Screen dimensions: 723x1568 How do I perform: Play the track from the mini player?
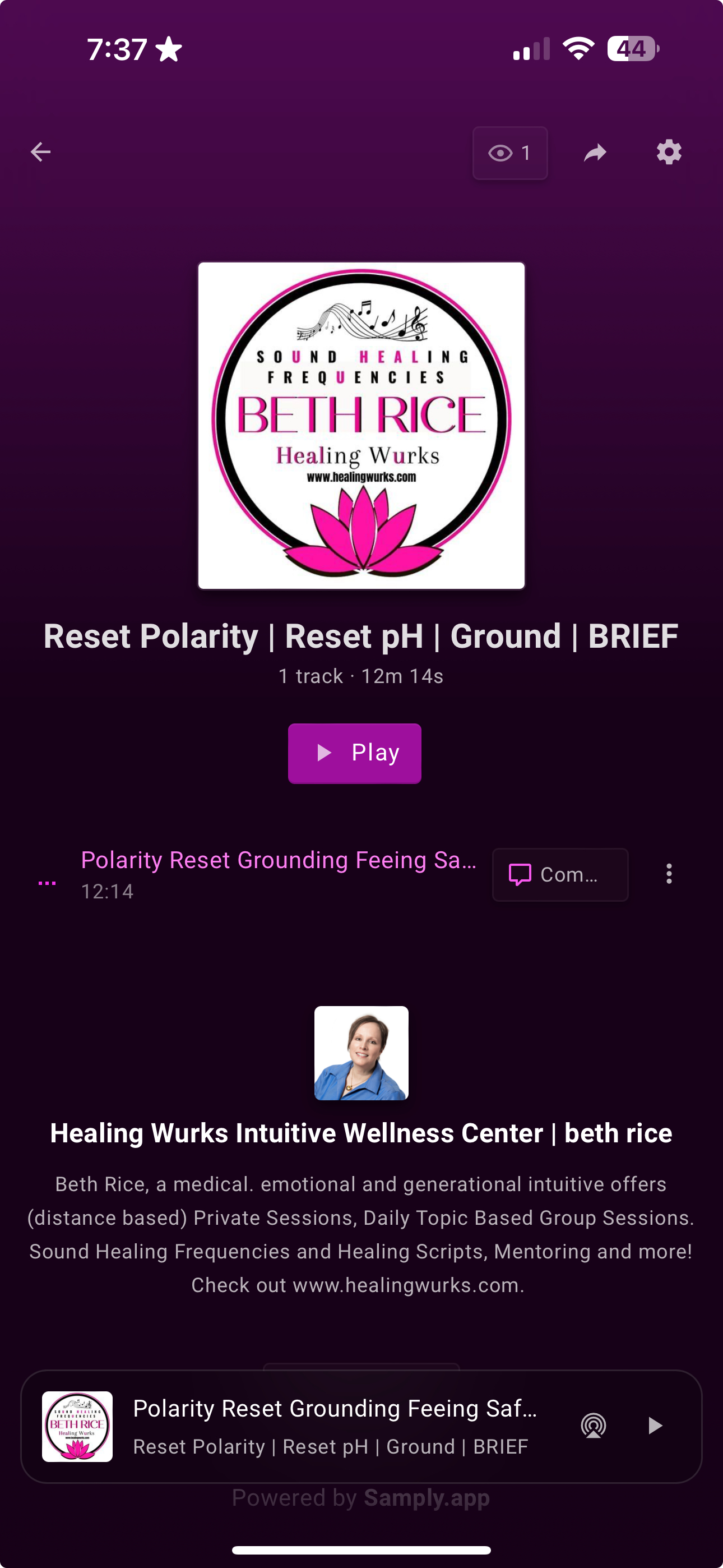click(x=654, y=1426)
